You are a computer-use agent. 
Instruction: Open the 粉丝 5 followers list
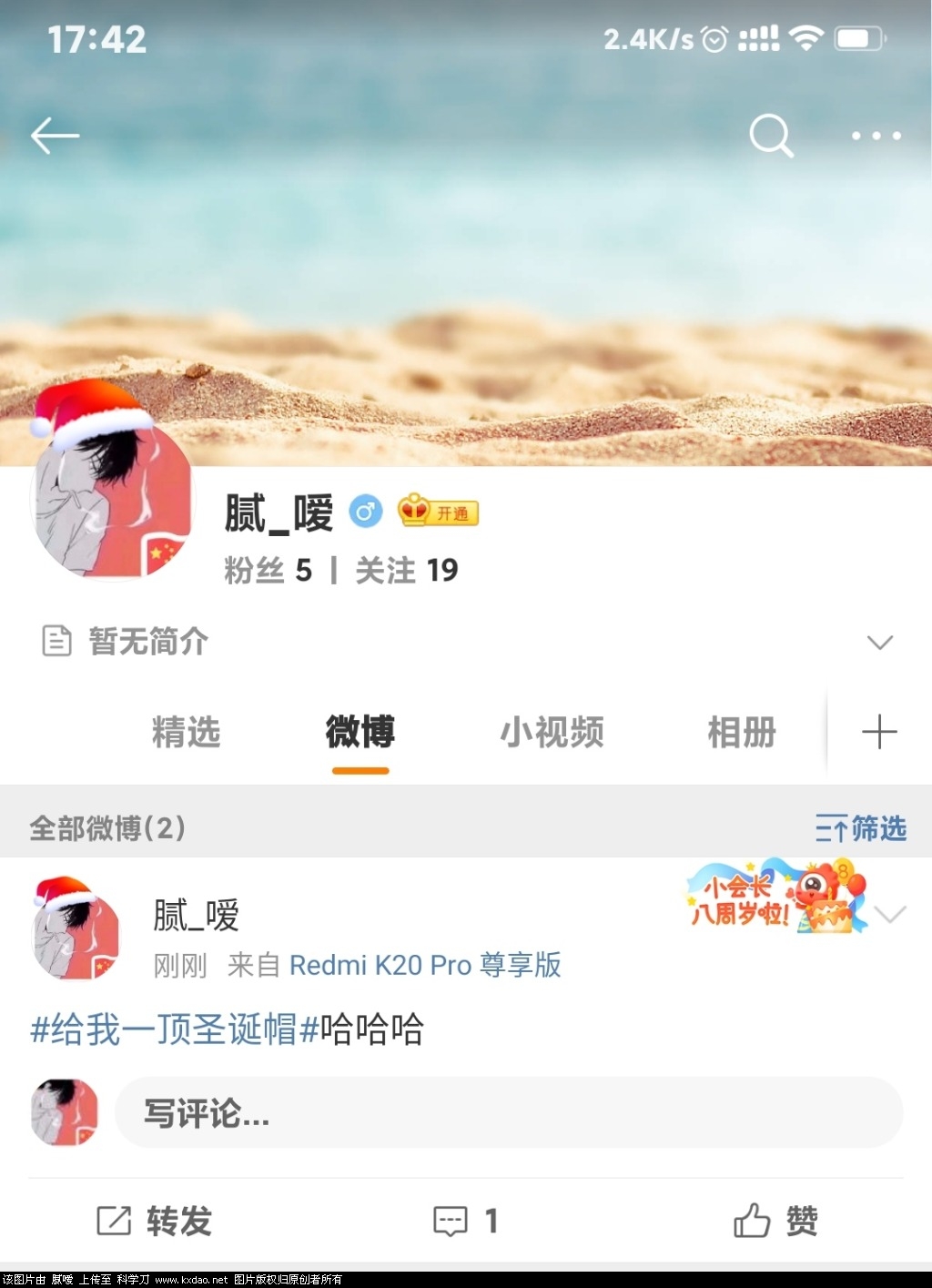click(x=268, y=571)
